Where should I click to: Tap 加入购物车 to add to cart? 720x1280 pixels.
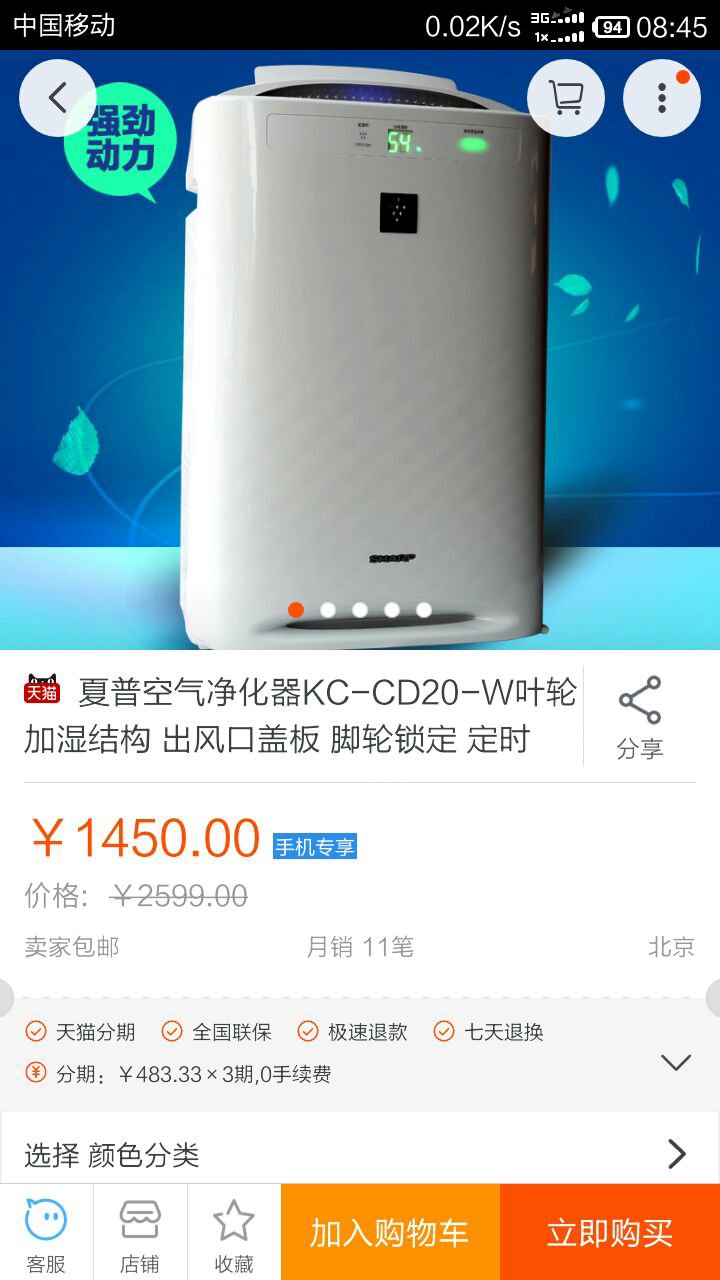[390, 1232]
